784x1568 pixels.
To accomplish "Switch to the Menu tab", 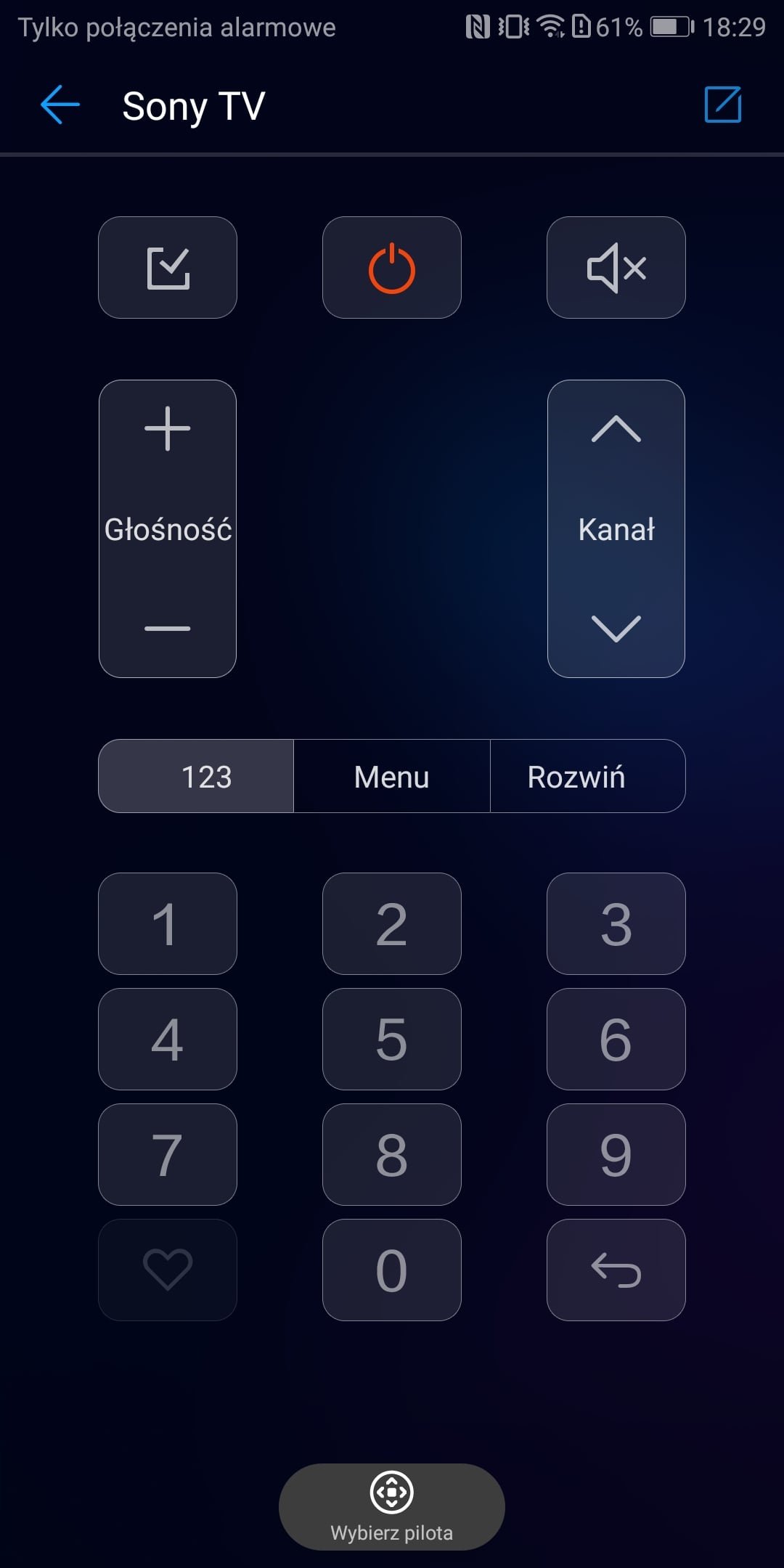I will coord(392,776).
